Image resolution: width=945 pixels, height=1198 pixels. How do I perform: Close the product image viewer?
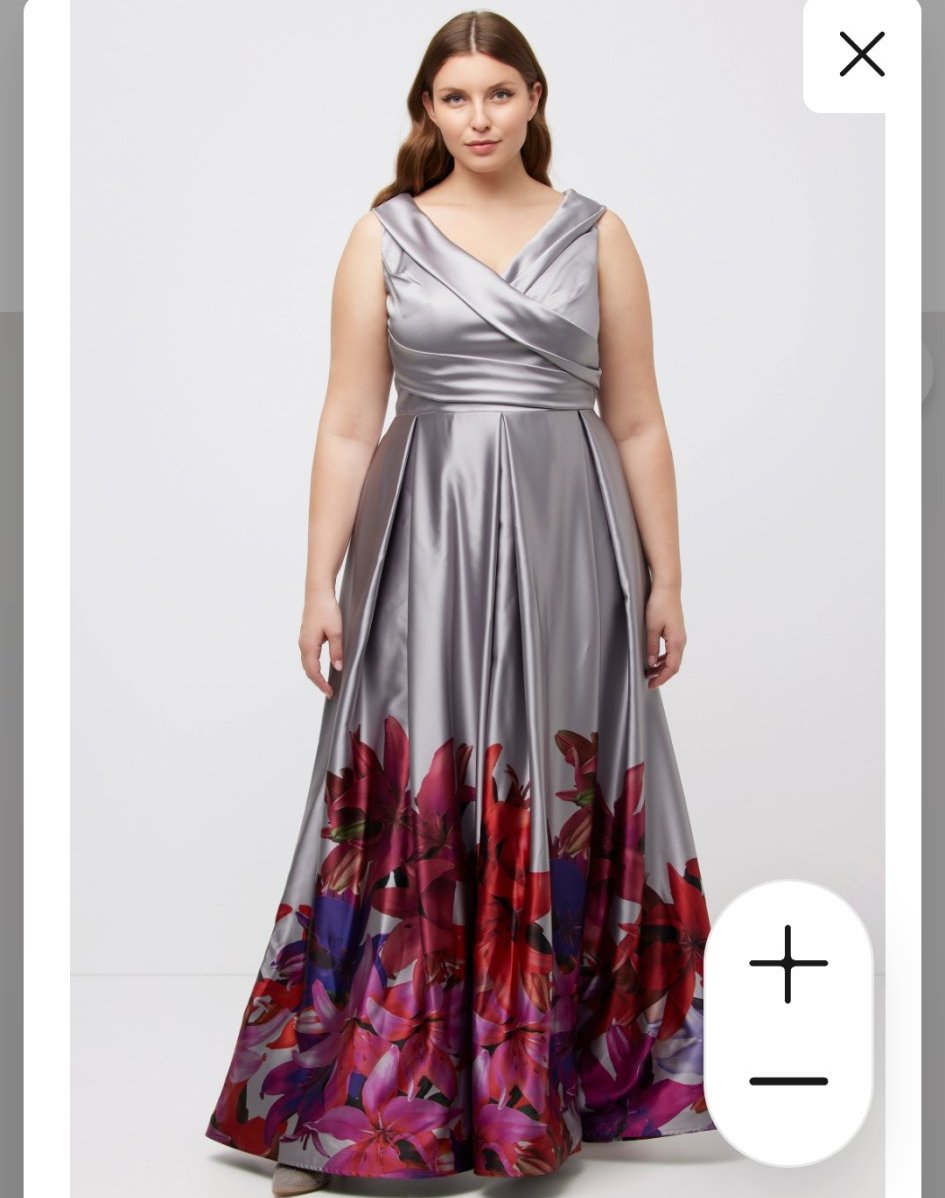click(x=861, y=54)
